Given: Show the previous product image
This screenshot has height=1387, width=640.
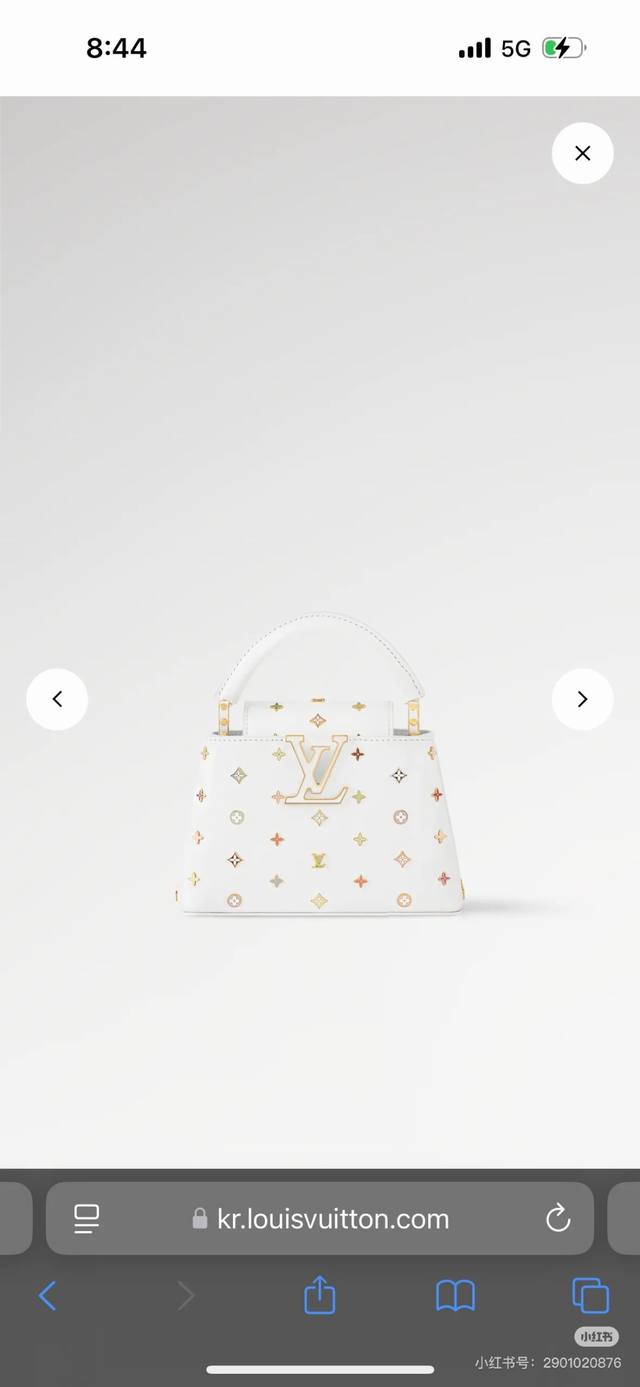Looking at the screenshot, I should pos(57,699).
